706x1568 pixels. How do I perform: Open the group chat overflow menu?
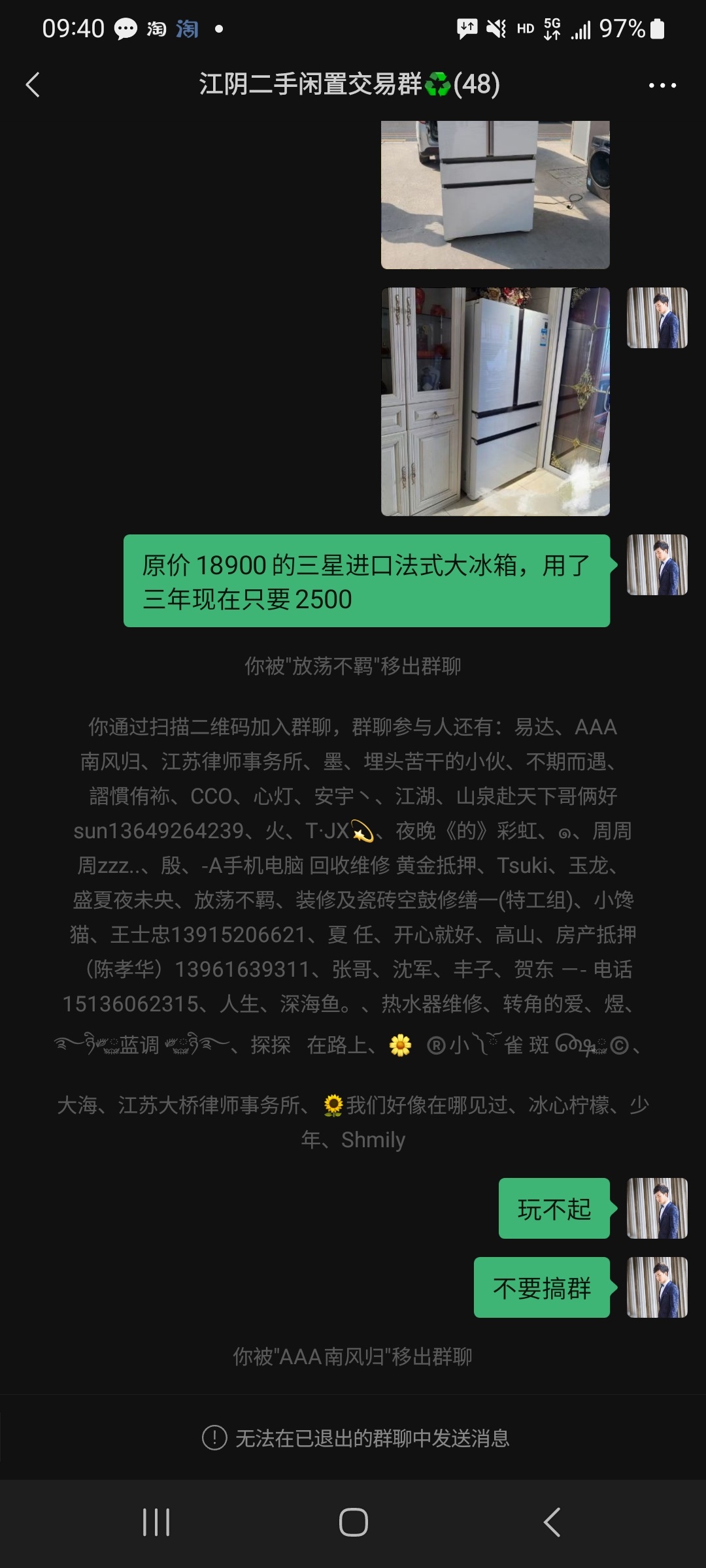[x=662, y=85]
